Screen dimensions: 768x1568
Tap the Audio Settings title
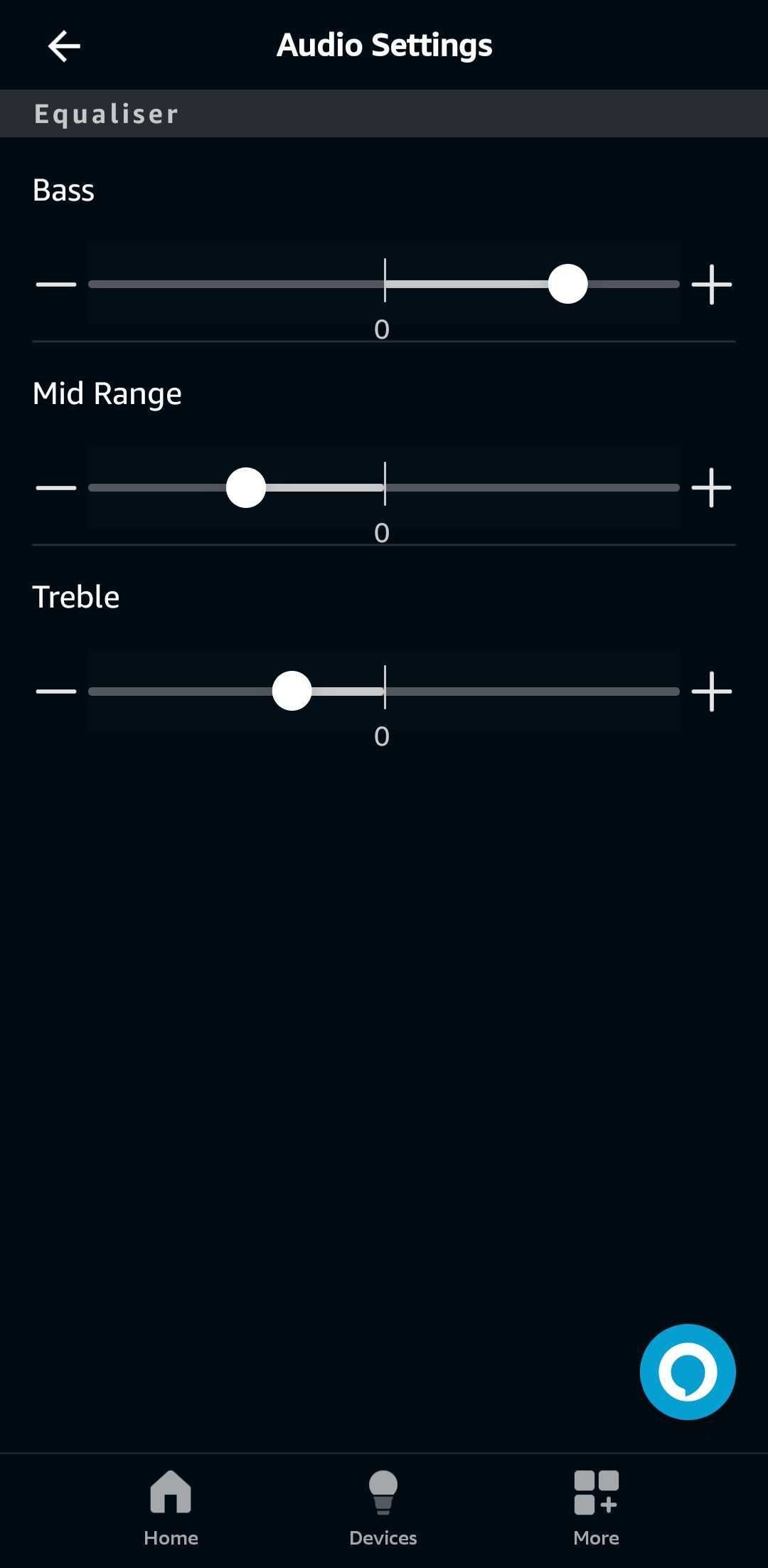384,45
